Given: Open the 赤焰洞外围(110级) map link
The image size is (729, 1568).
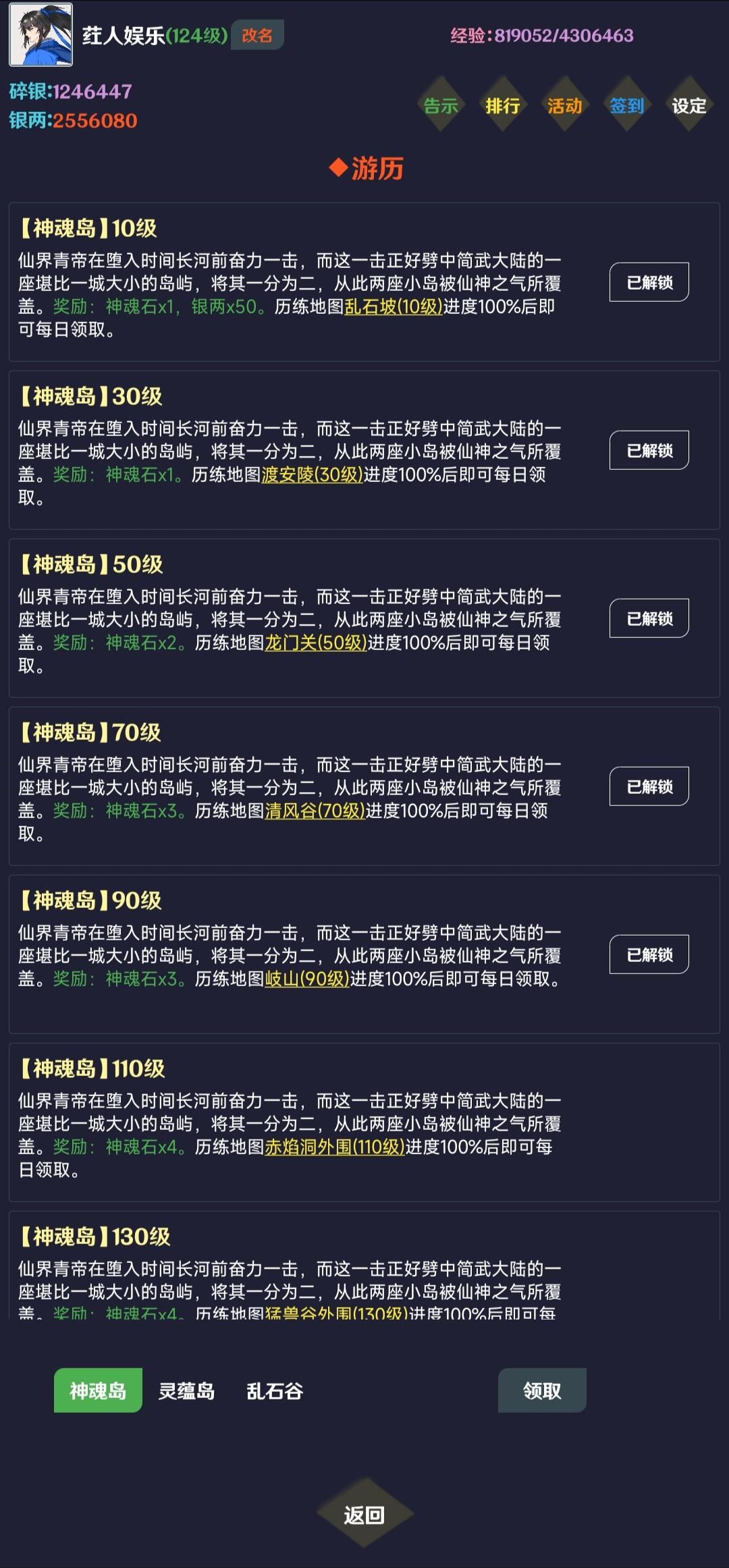Looking at the screenshot, I should (334, 1147).
